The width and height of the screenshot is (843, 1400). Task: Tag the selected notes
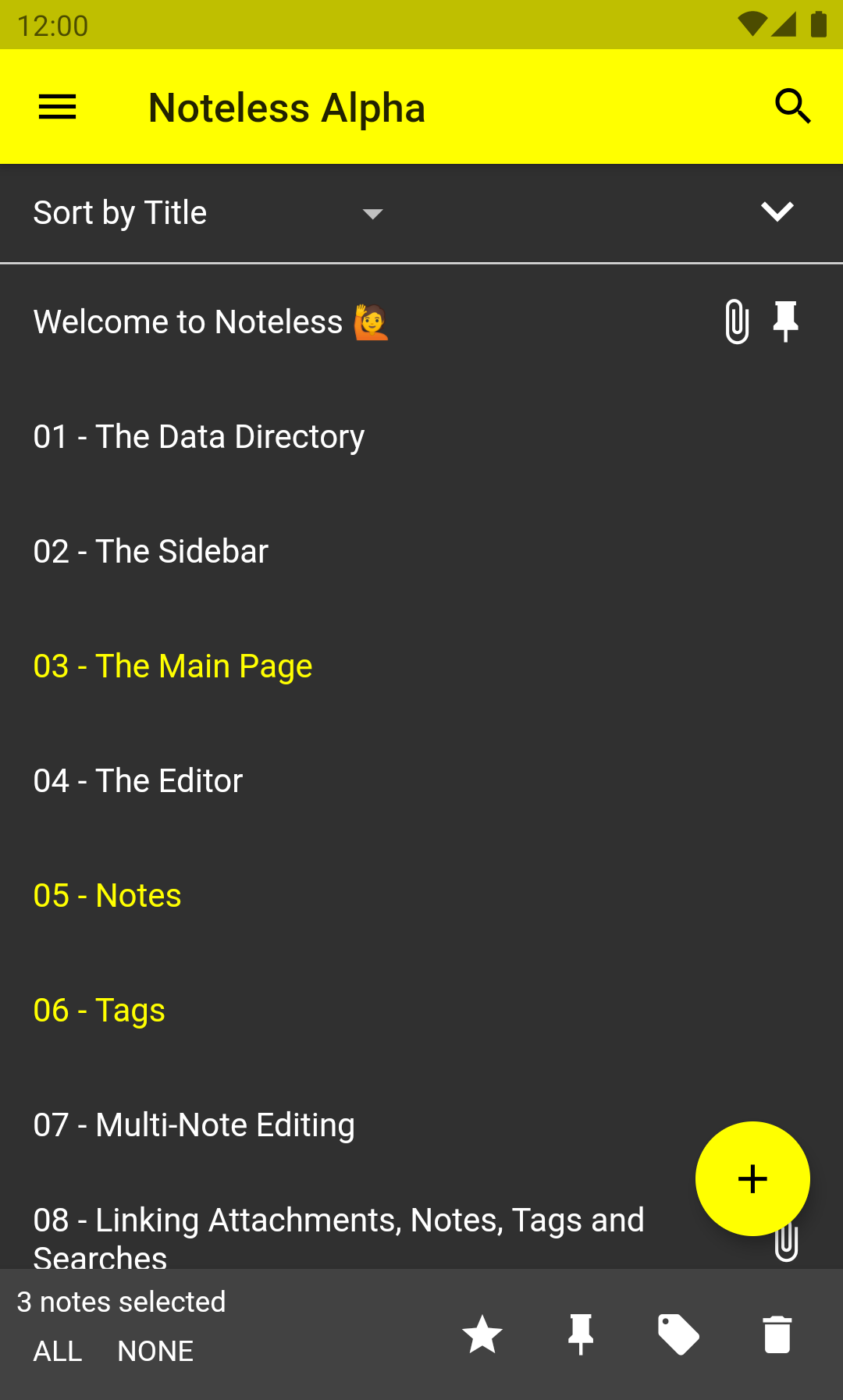[678, 1334]
